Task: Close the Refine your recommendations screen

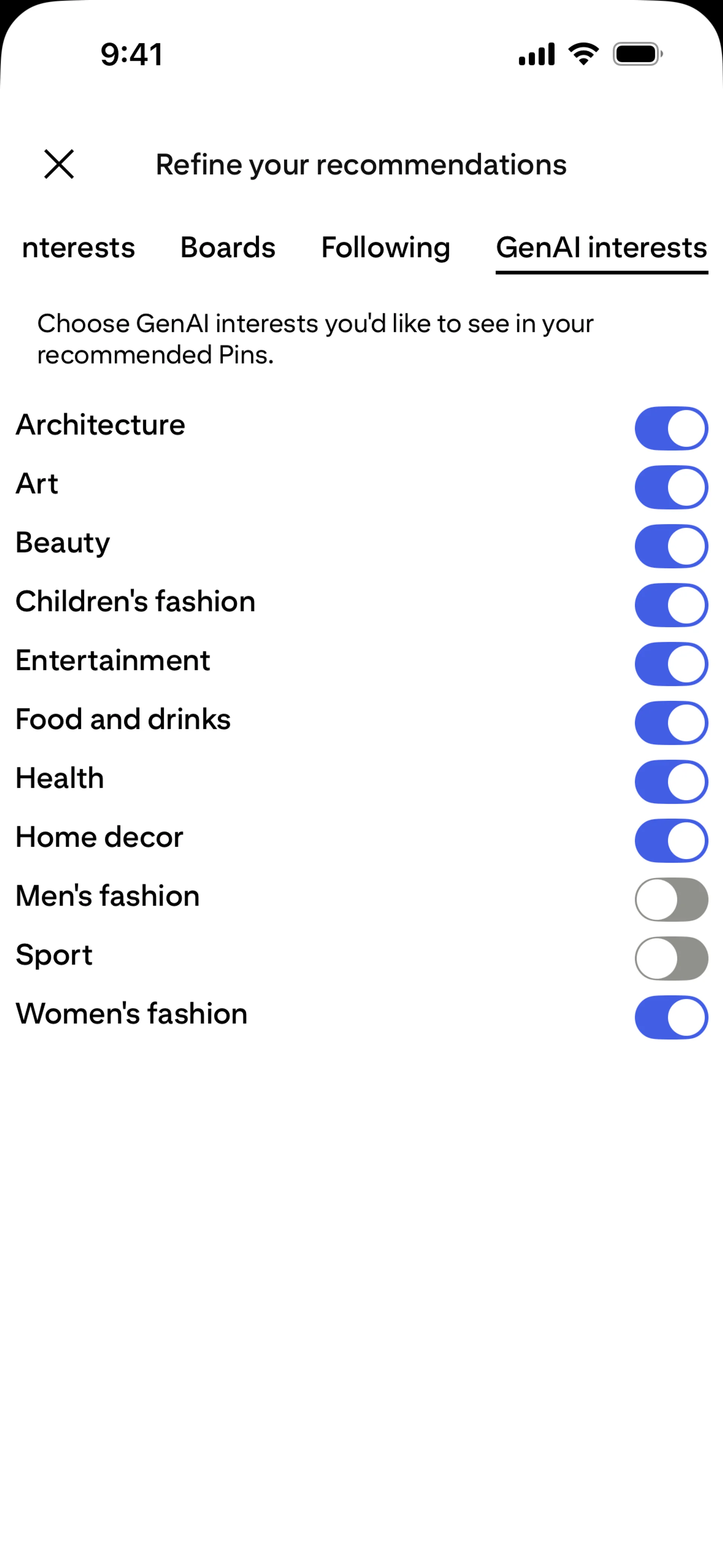Action: point(59,164)
